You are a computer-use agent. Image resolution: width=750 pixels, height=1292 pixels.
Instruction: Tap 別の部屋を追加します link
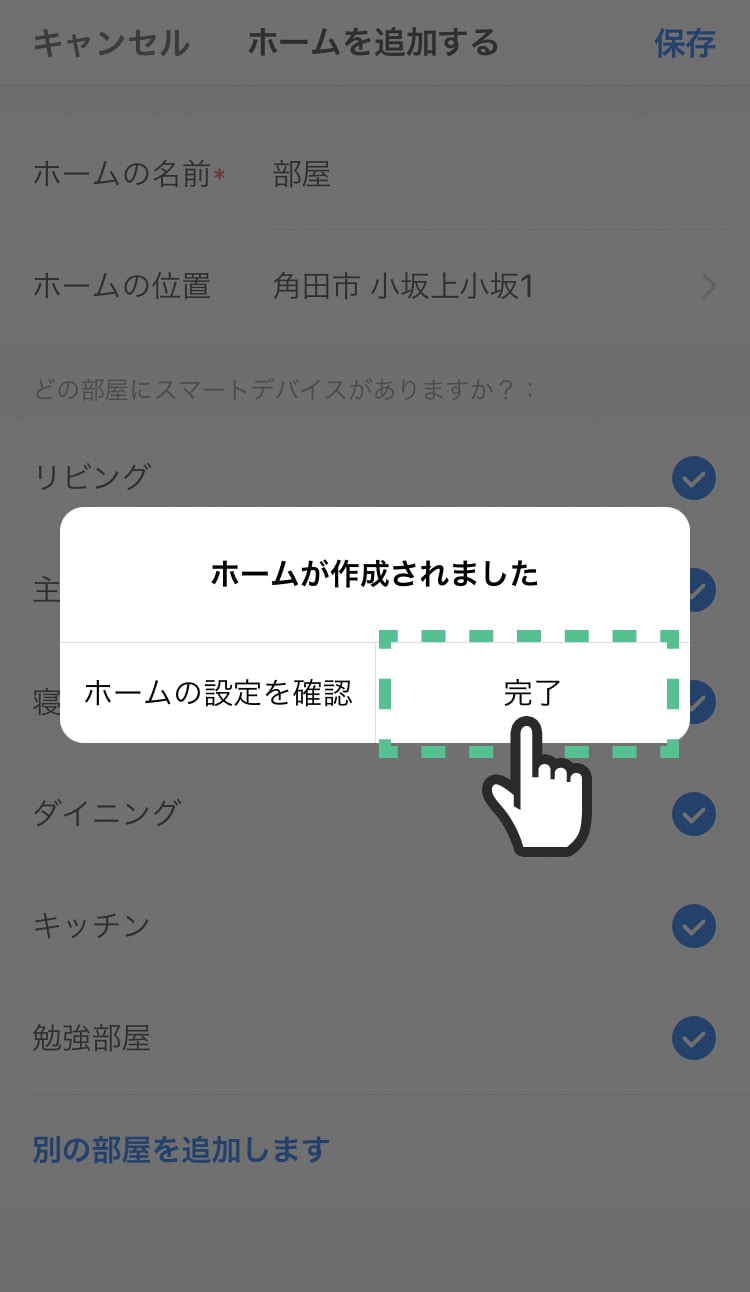[x=181, y=1150]
